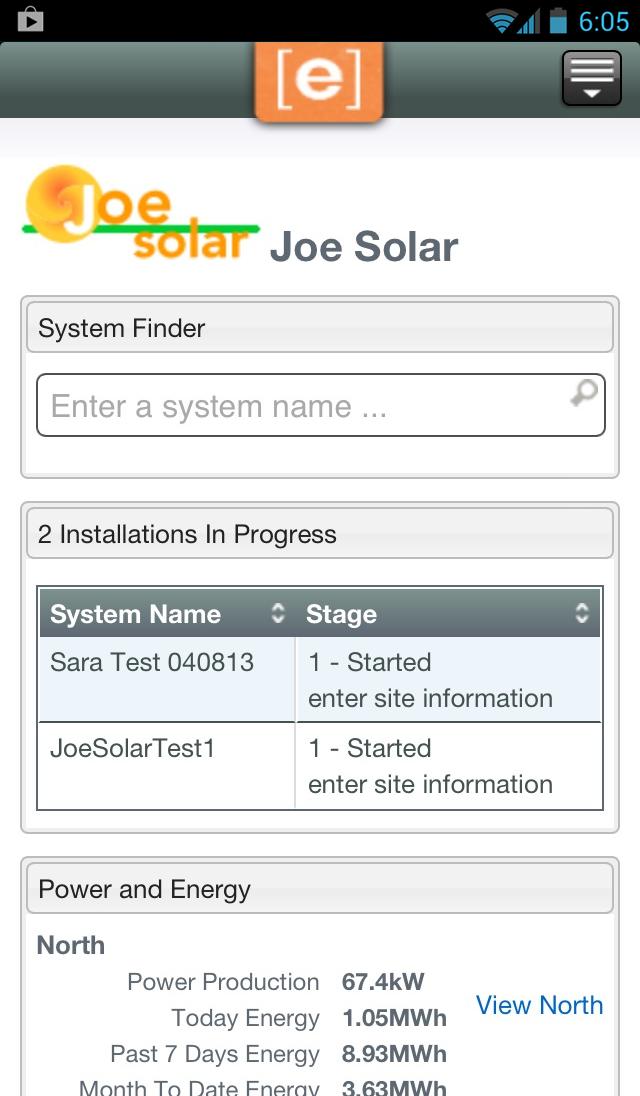Focus the system name search field

click(300, 406)
